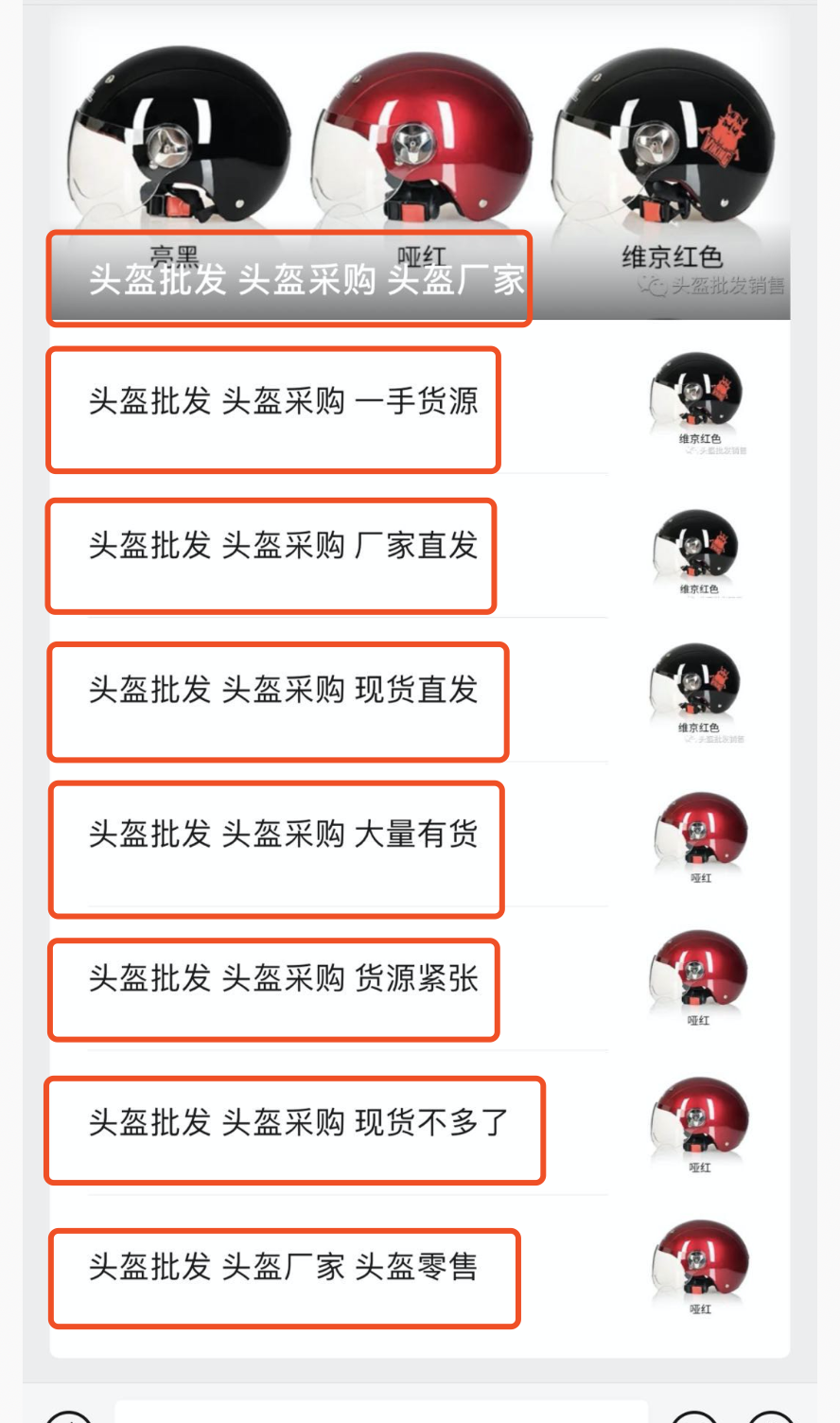Open the article ending with 现货直发
840x1423 pixels.
click(x=284, y=690)
